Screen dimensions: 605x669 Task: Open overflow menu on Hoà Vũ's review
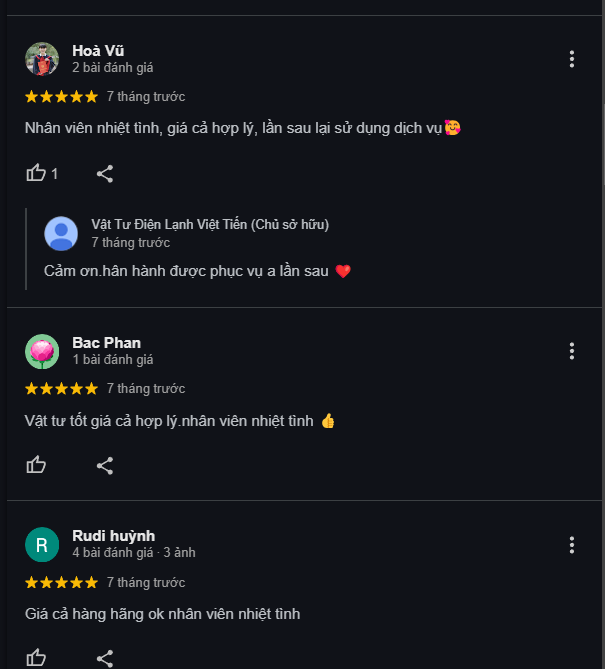point(572,59)
